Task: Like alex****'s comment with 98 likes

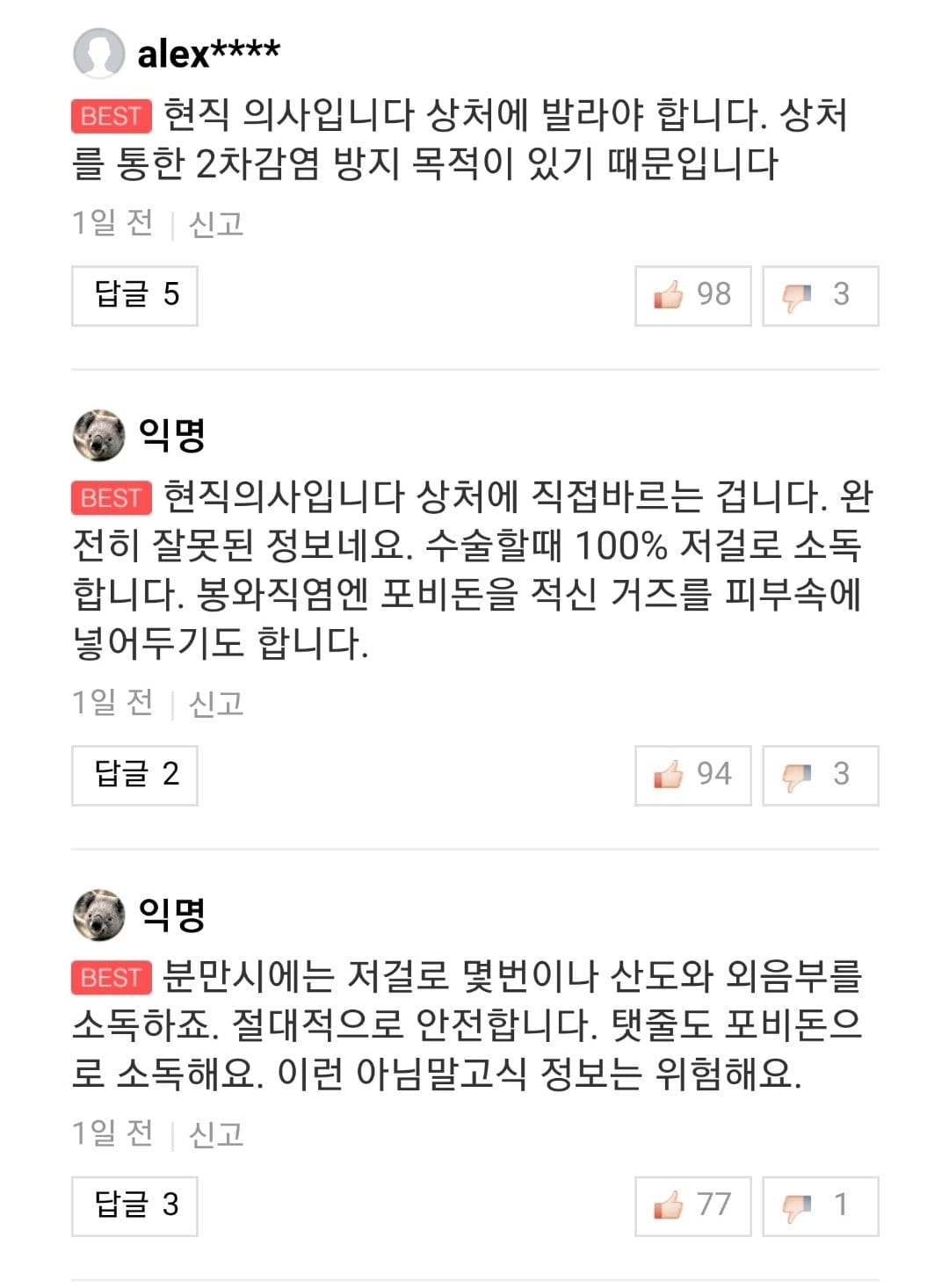Action: coord(692,295)
